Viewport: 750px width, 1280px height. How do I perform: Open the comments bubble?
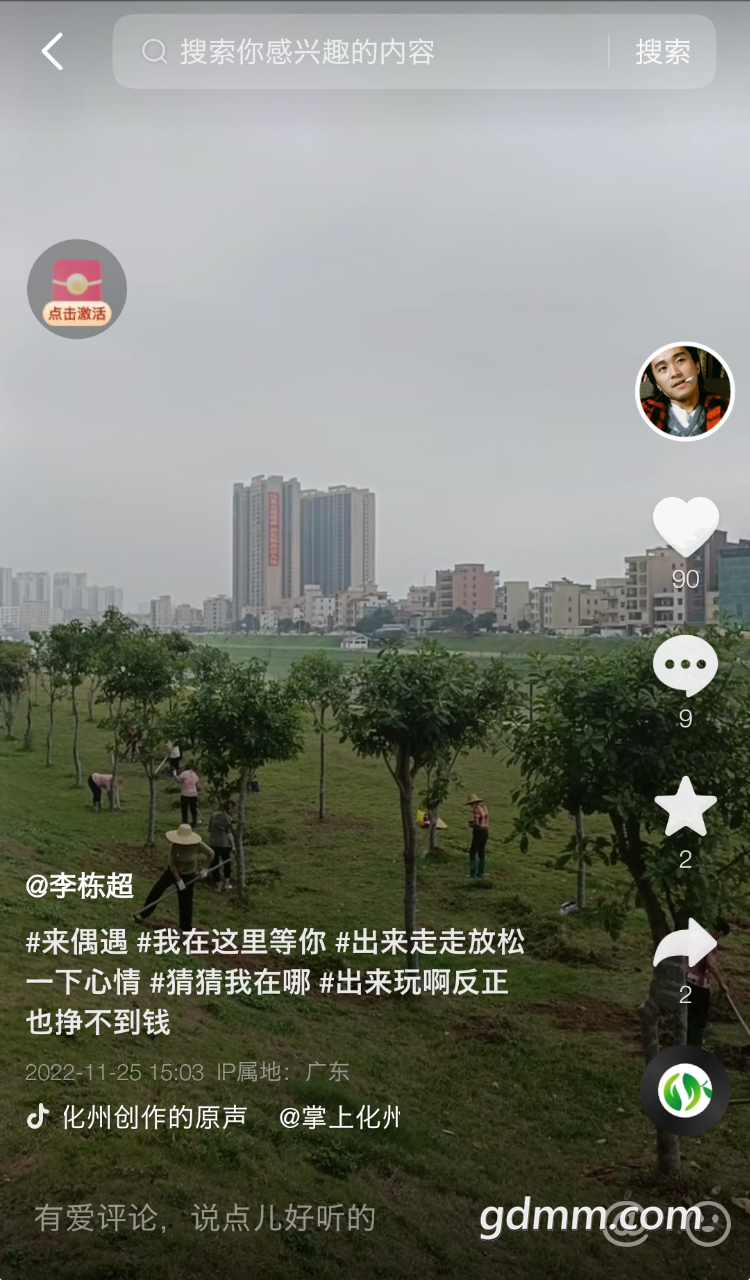click(685, 665)
